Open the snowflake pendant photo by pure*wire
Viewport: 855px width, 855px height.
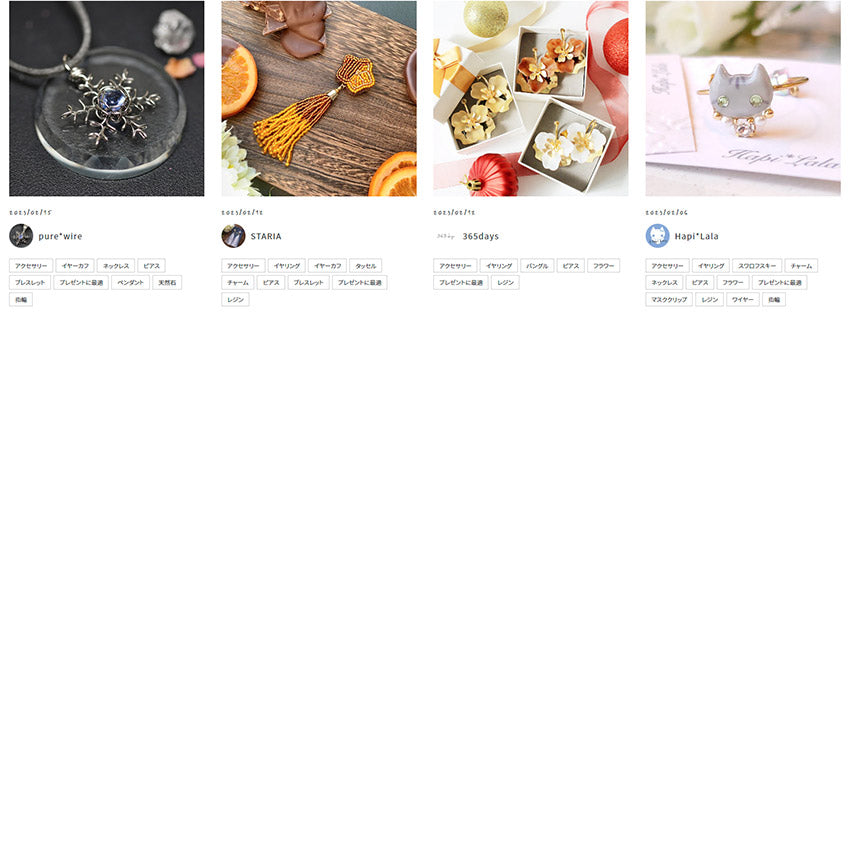pyautogui.click(x=106, y=98)
